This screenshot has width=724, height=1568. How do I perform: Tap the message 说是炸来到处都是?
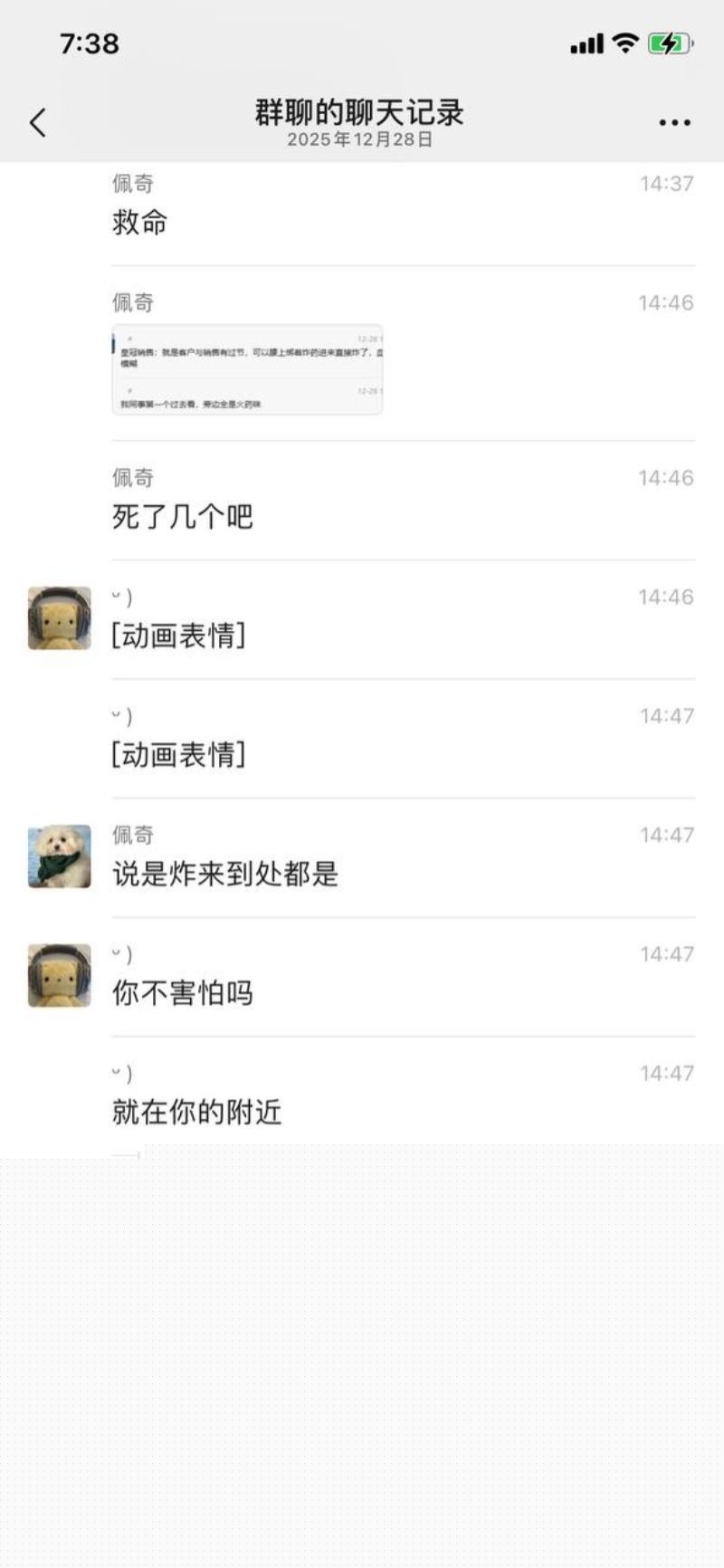(x=226, y=875)
